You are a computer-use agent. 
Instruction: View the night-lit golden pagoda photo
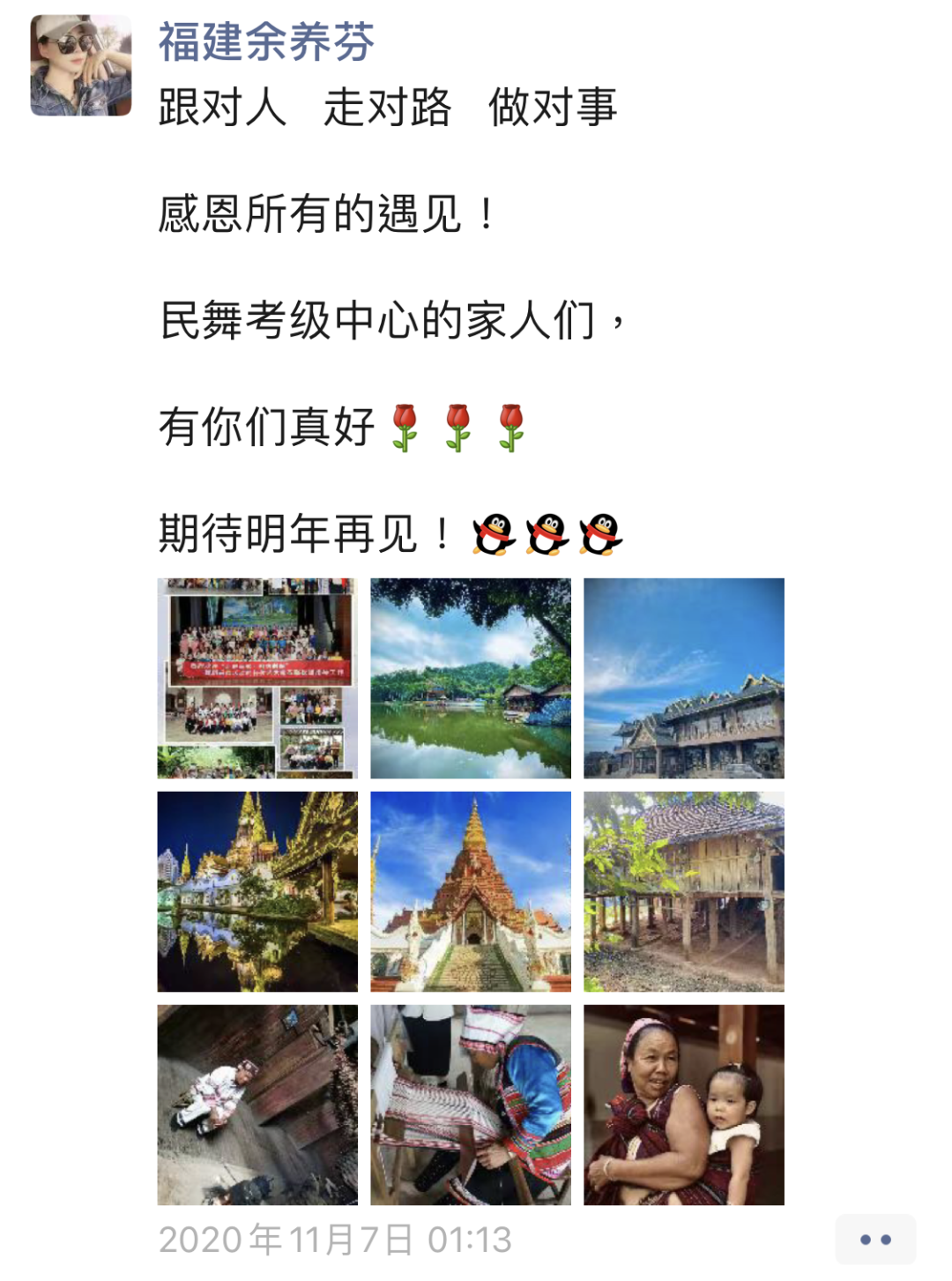(257, 891)
